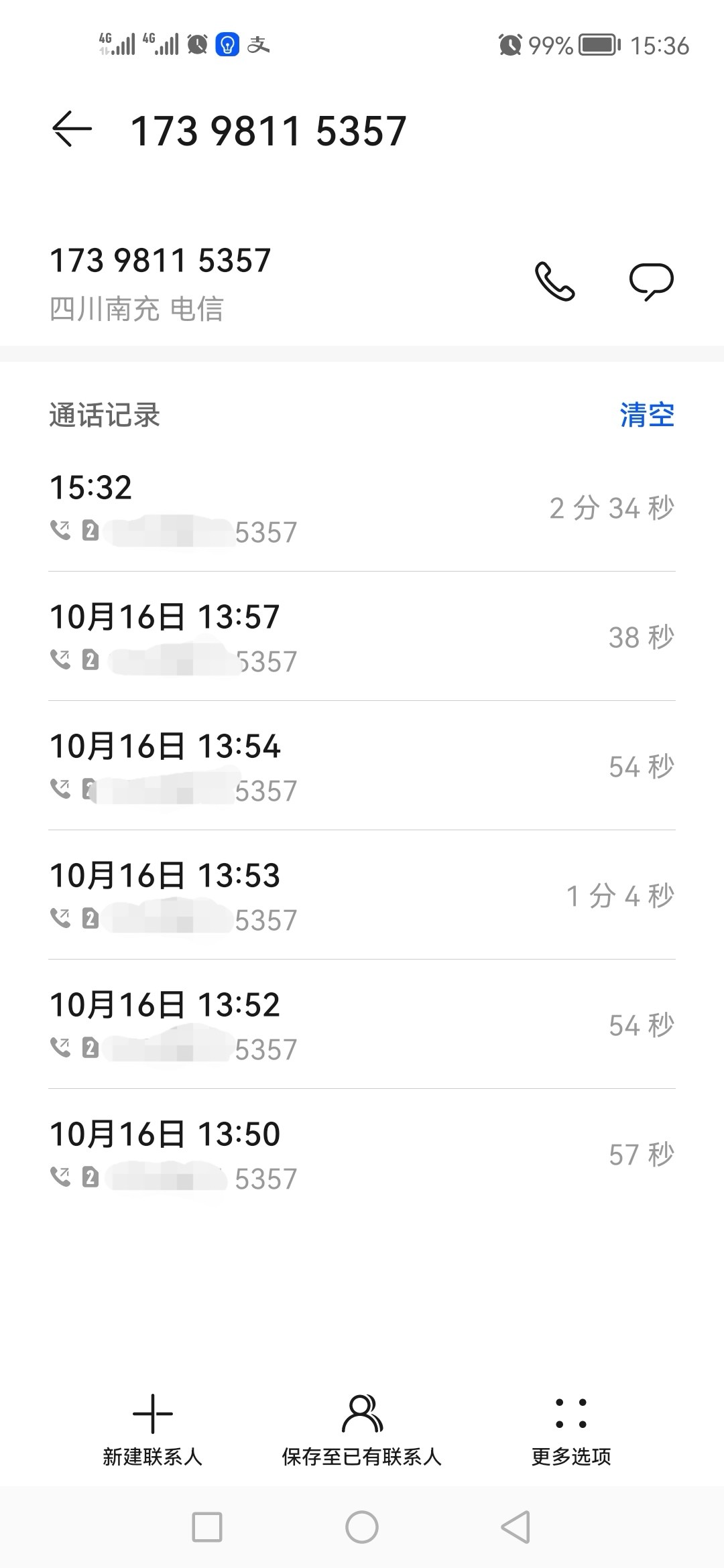The width and height of the screenshot is (724, 1568).
Task: Open 更多选项 for more options
Action: [x=571, y=1429]
